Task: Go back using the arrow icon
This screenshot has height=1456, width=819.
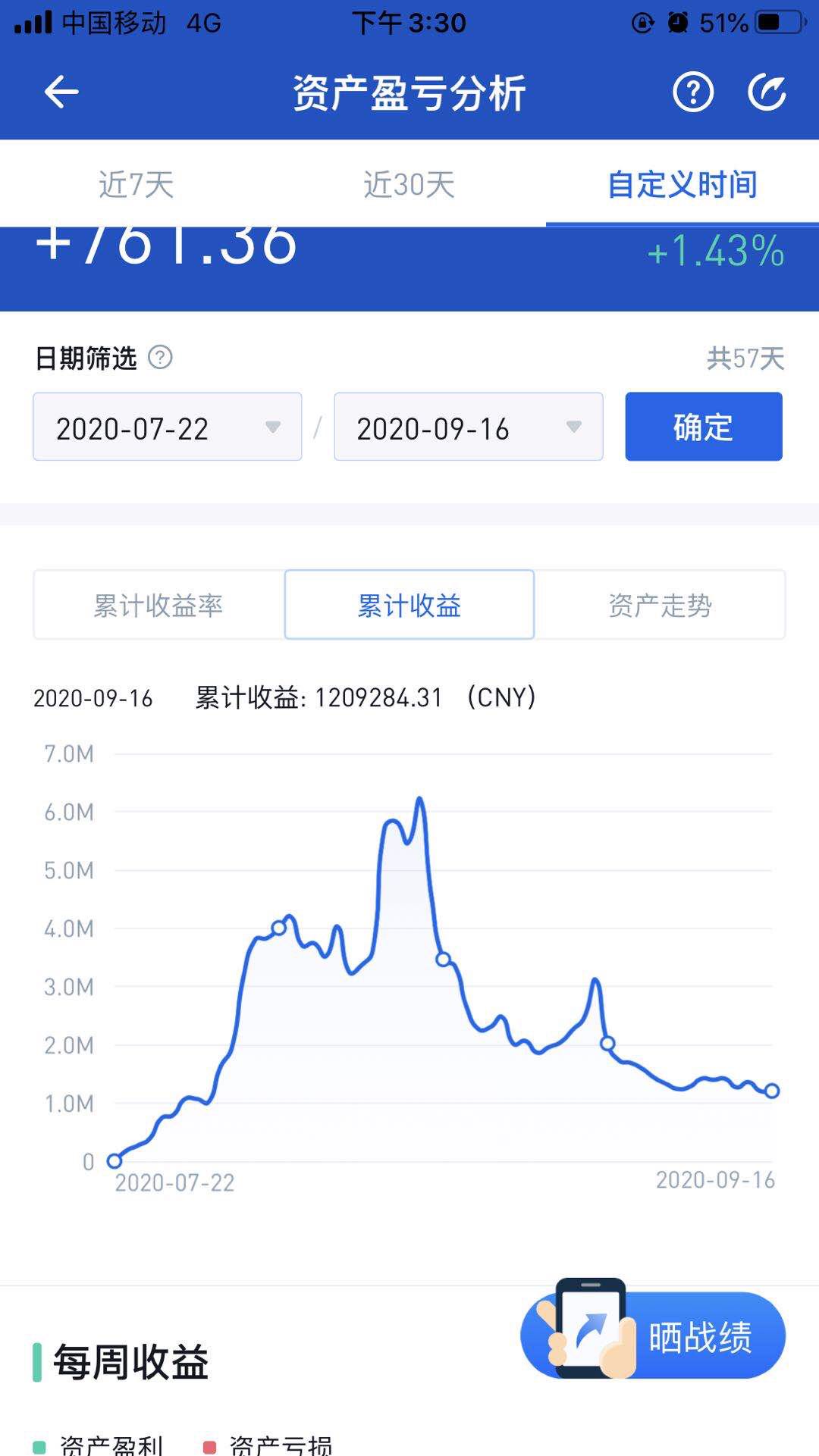Action: click(x=61, y=92)
